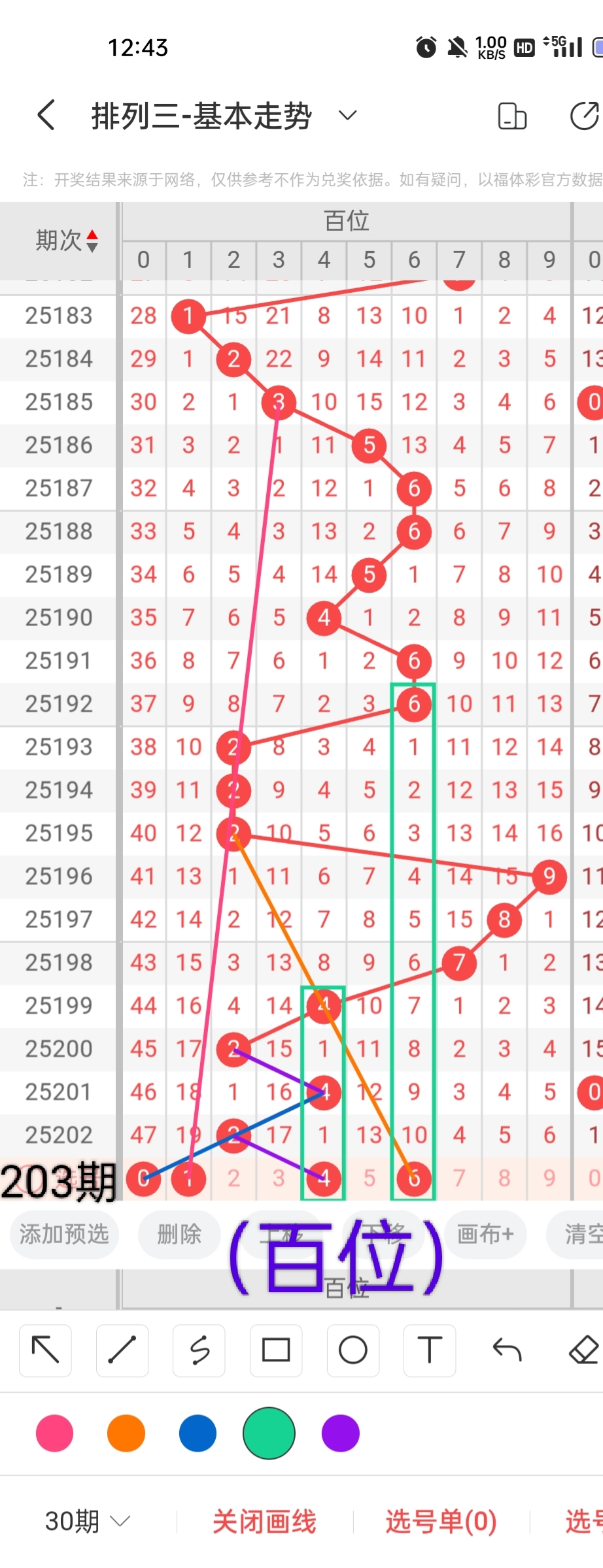Select the arrow drawing tool
The height and width of the screenshot is (1568, 603).
pos(46,1350)
